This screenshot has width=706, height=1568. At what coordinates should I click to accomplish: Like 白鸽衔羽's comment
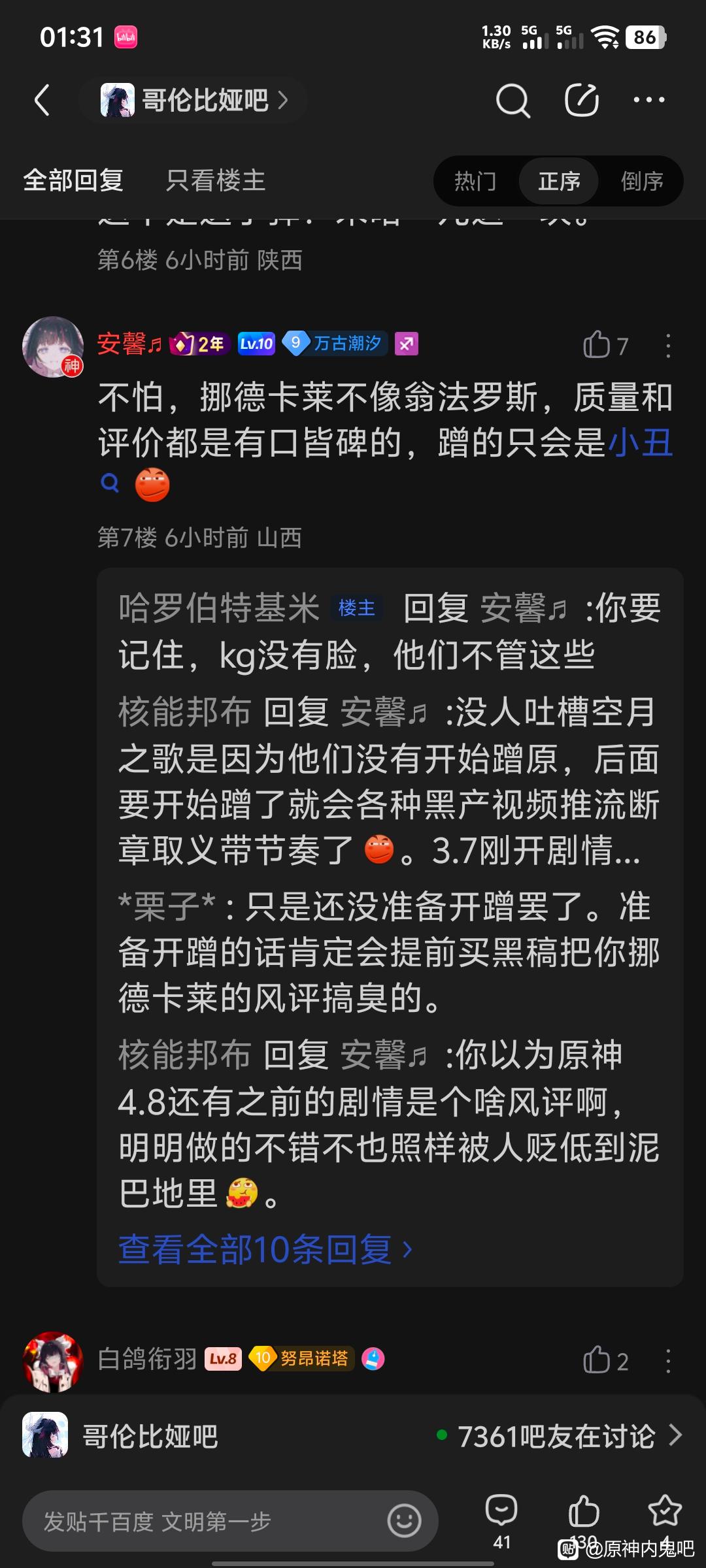coord(597,1361)
